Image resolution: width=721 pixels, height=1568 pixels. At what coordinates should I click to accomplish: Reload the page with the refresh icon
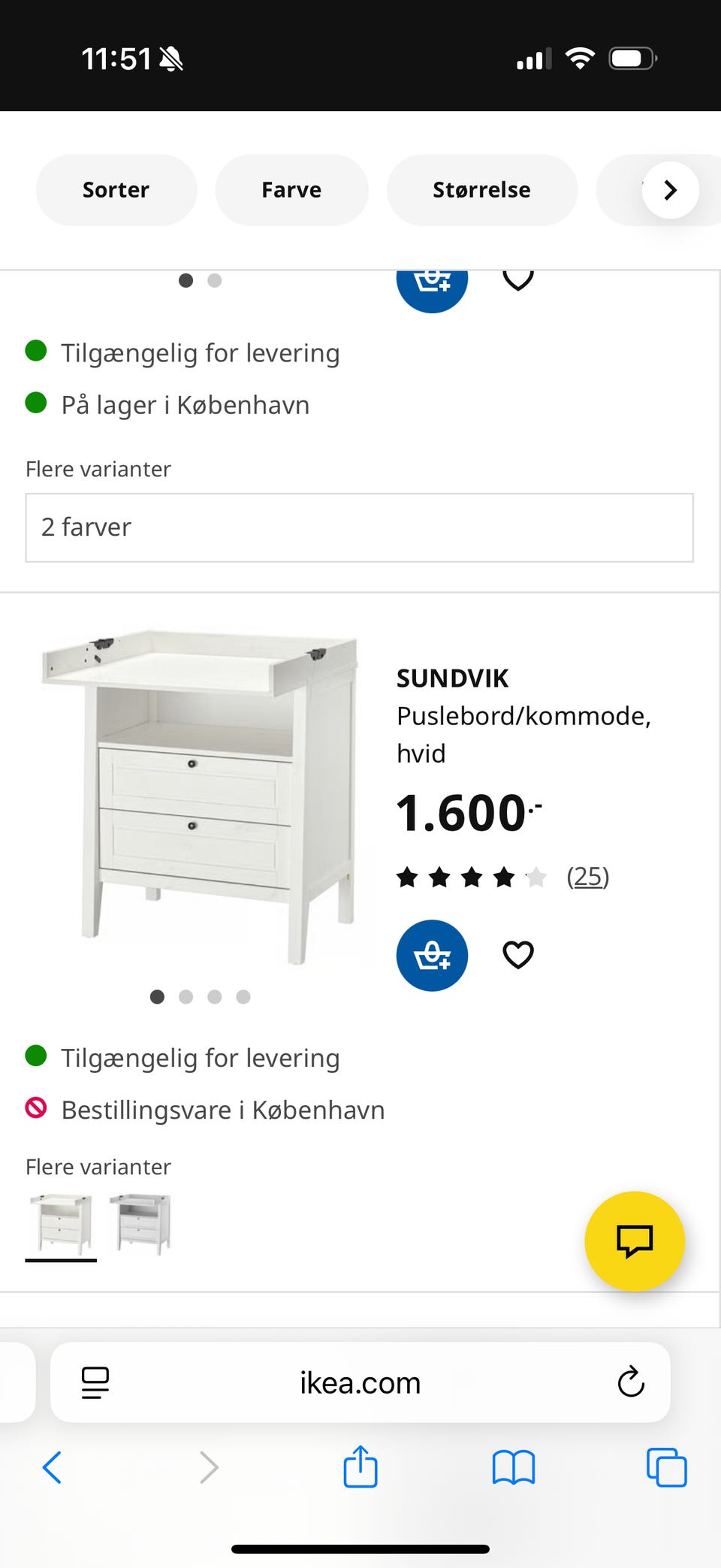click(629, 1382)
